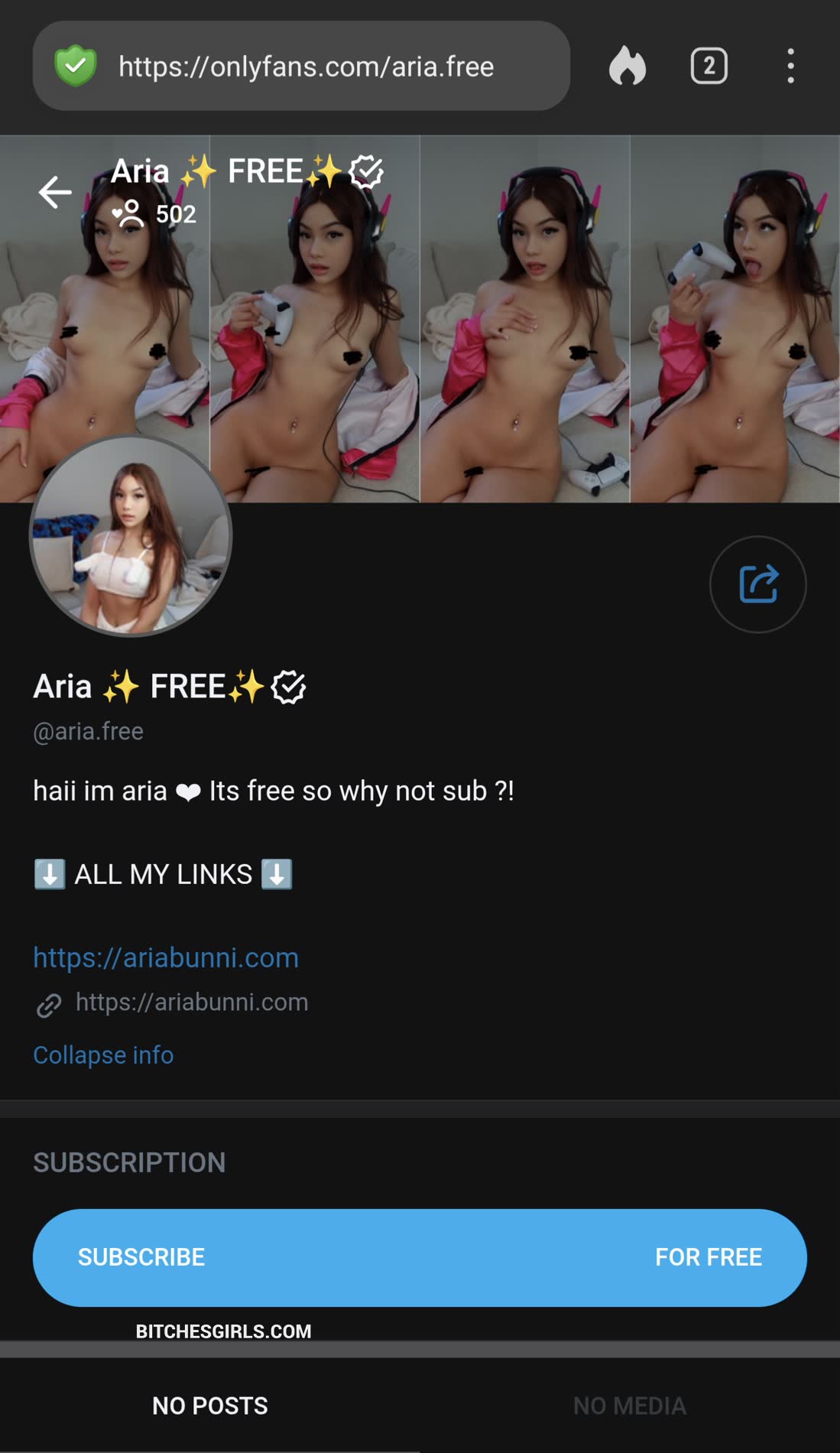
Task: Open the round profile avatar
Action: click(x=131, y=535)
